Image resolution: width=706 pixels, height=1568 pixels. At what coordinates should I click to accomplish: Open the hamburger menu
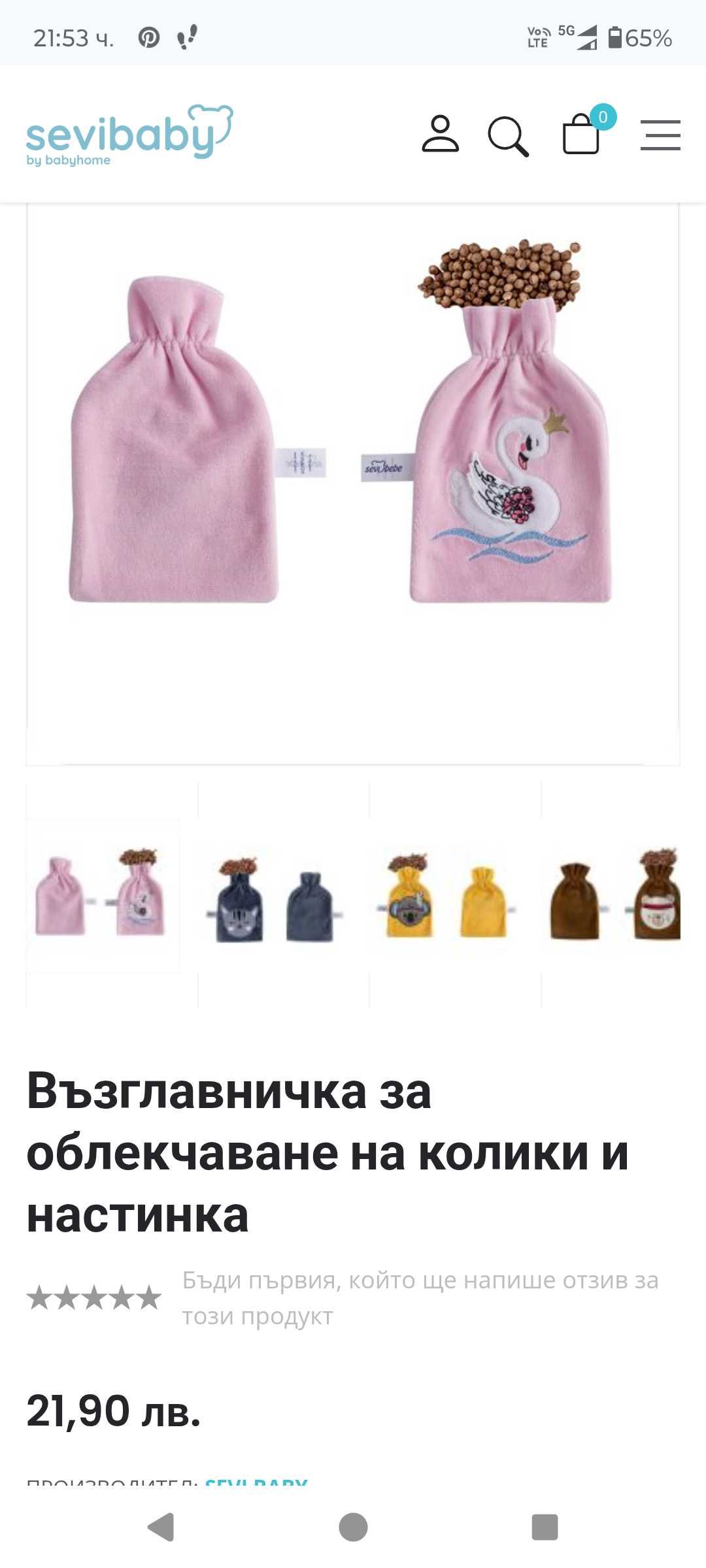click(x=660, y=135)
